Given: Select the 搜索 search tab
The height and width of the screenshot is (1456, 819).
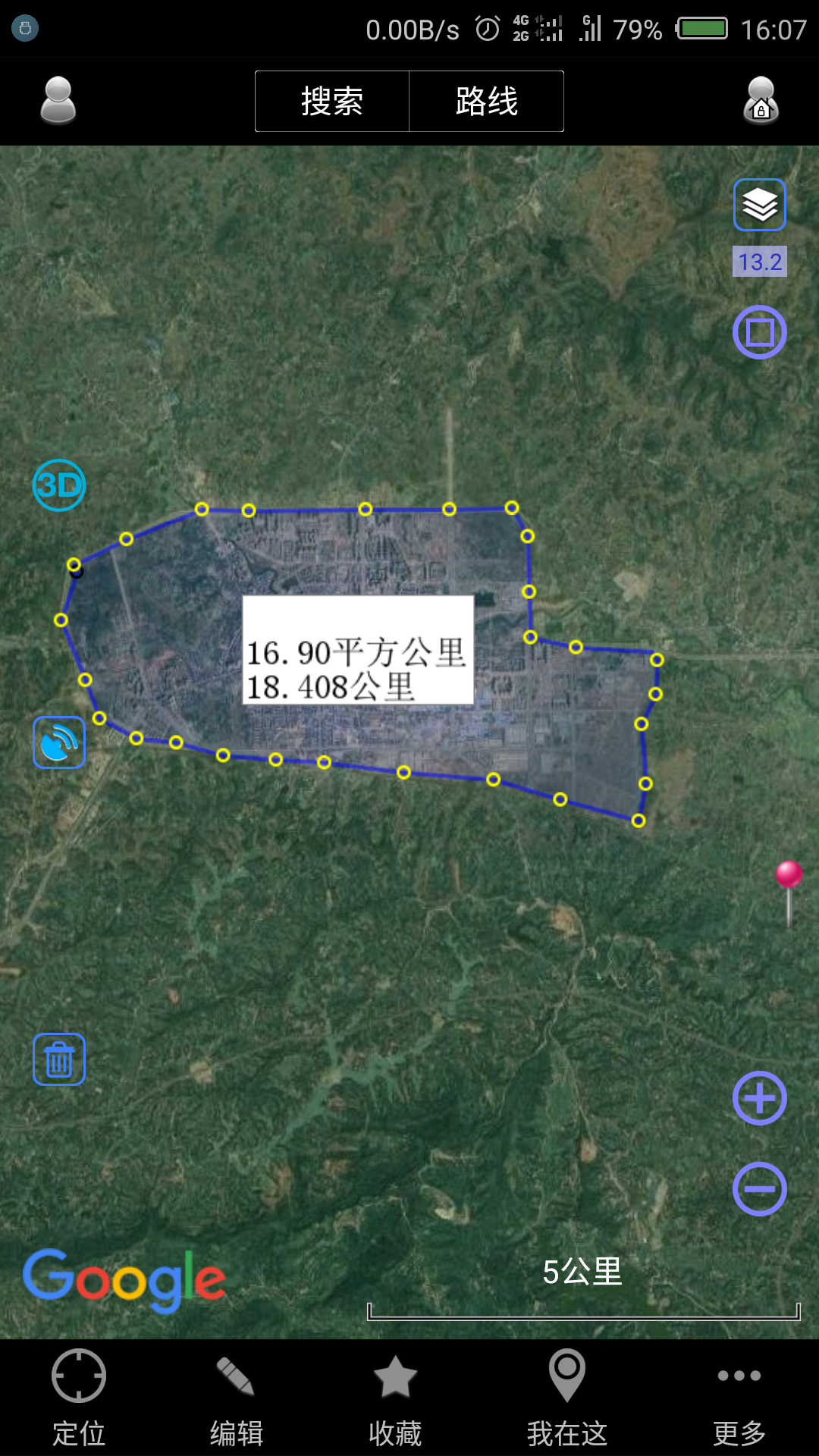Looking at the screenshot, I should [332, 102].
